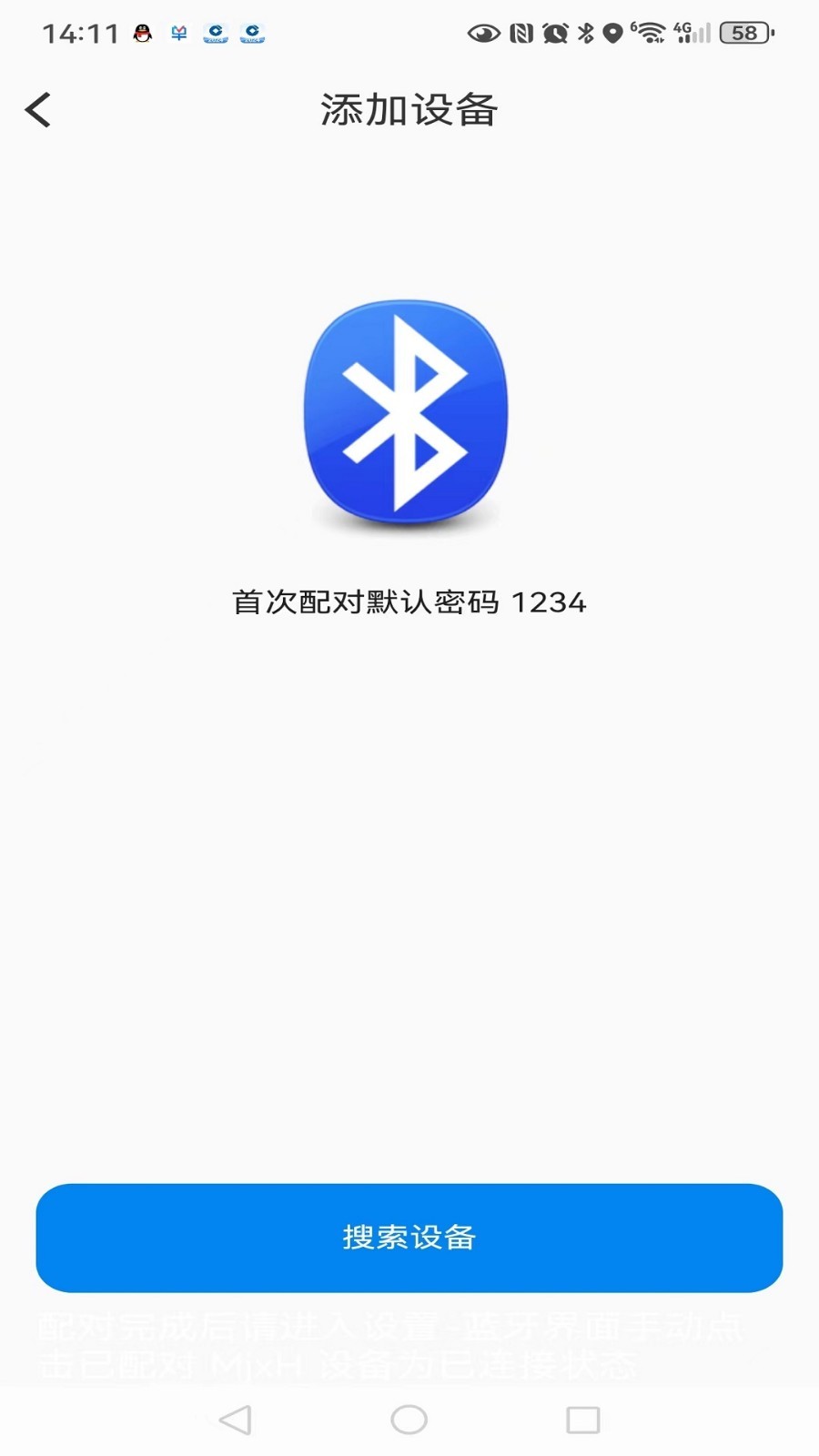Tap the 搜索设备 button
Screen dimensions: 819x1456
coord(409,1238)
